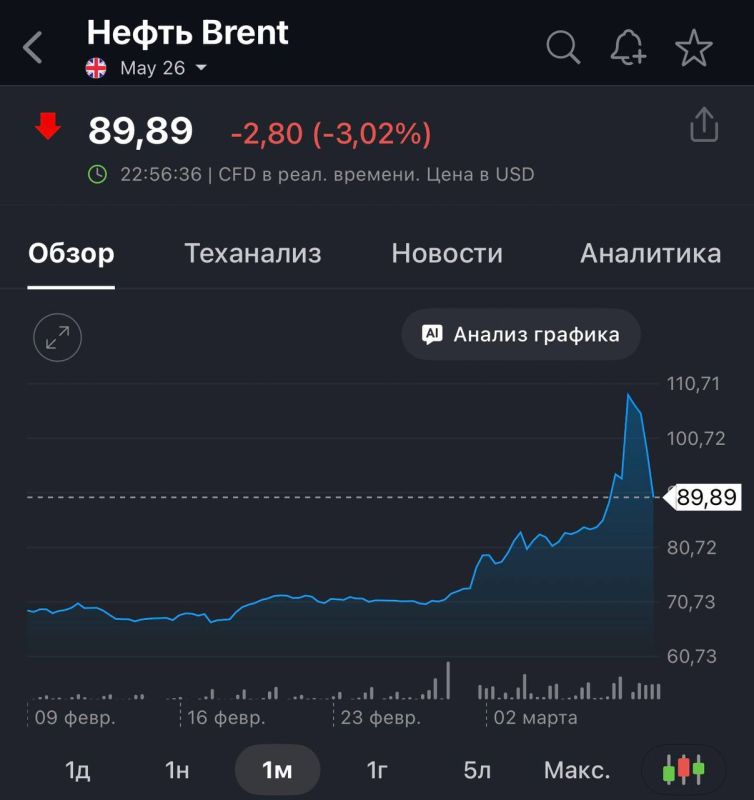754x800 pixels.
Task: Open the Теханализ tab
Action: [x=252, y=254]
